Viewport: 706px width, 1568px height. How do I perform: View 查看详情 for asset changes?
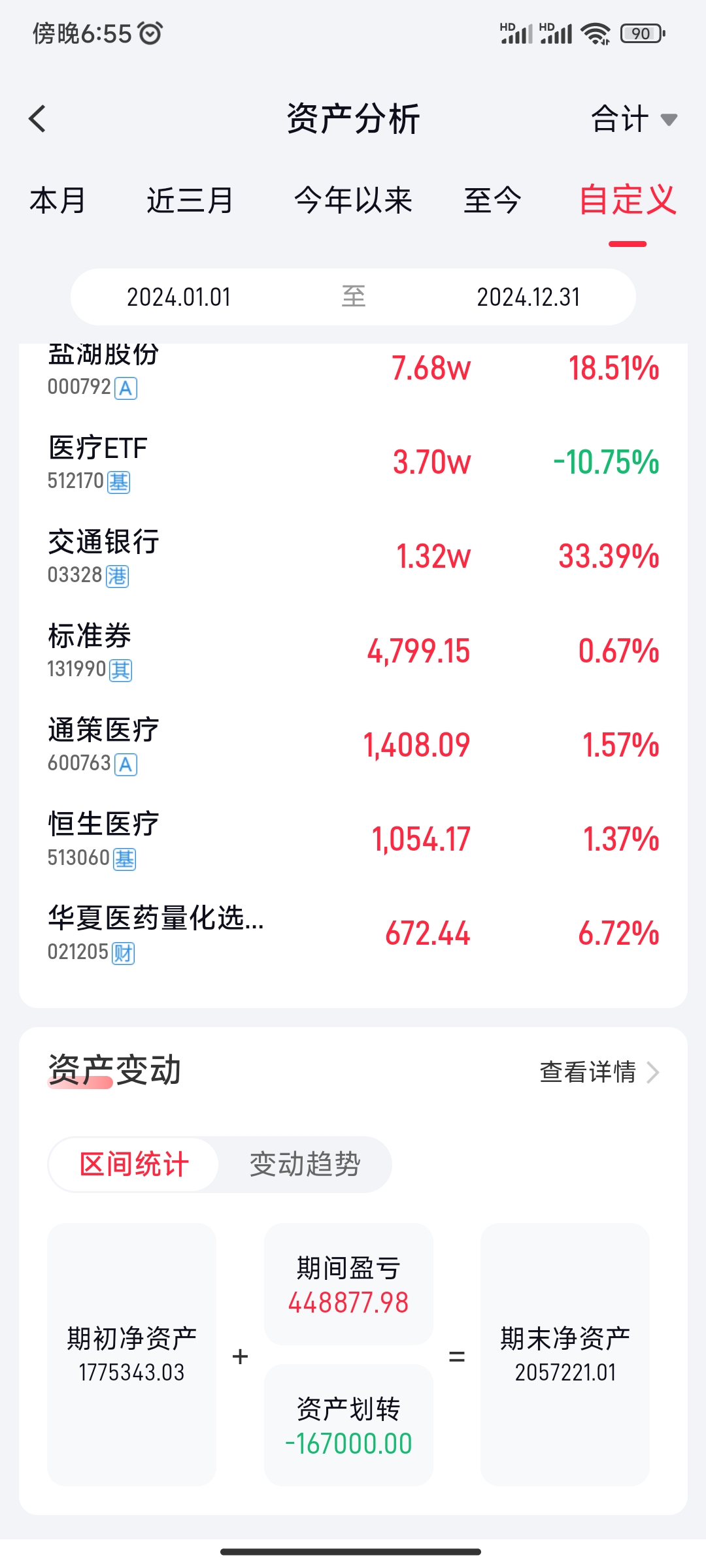(x=598, y=1072)
